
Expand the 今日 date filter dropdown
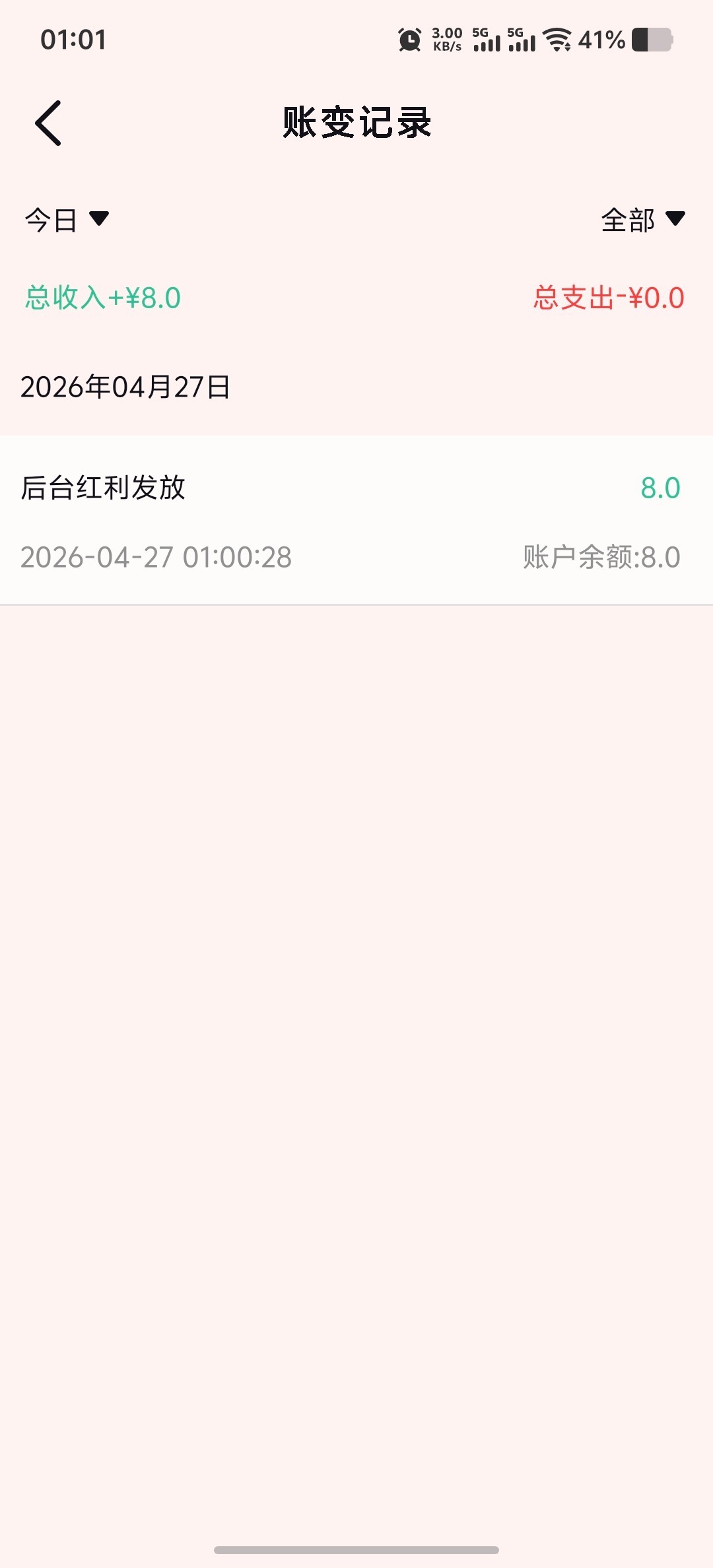[x=67, y=220]
